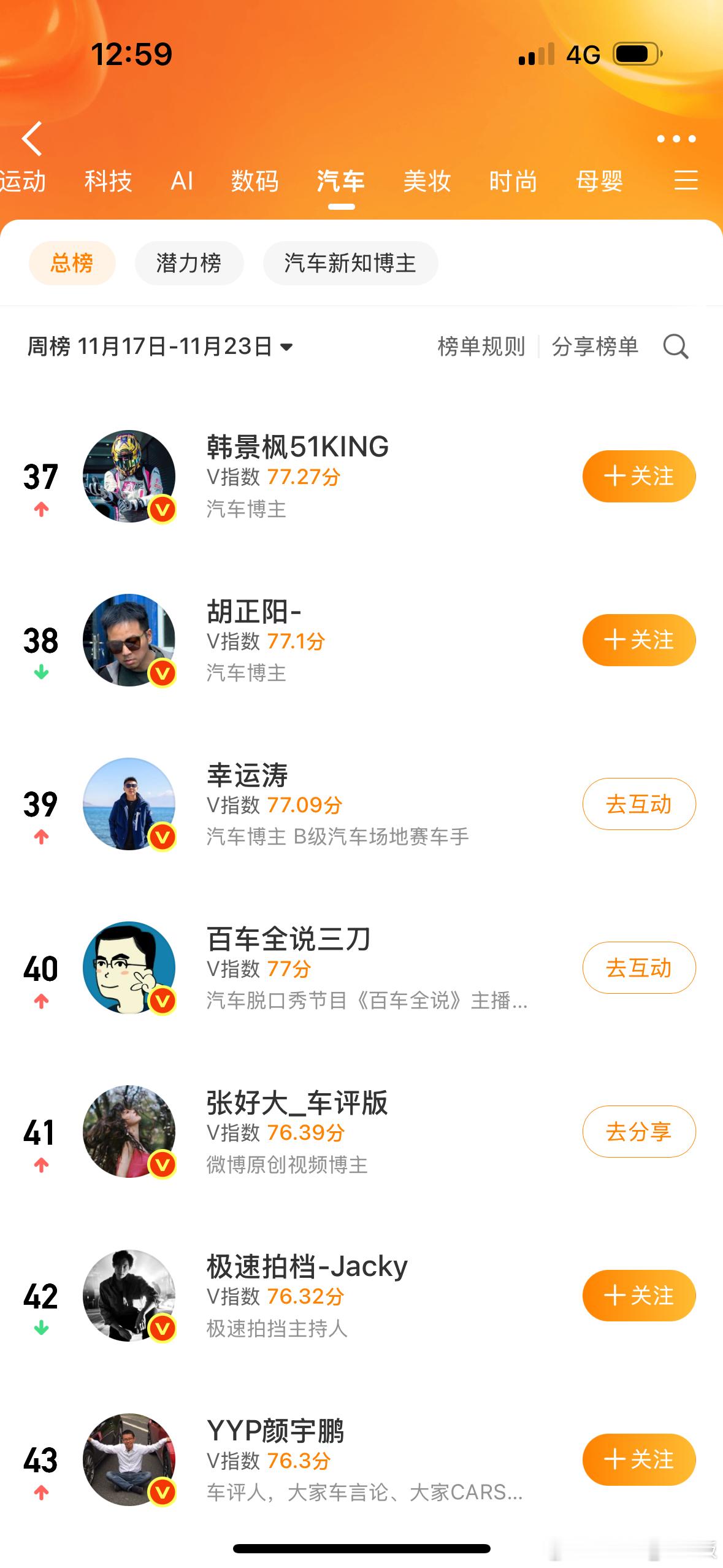Screen dimensions: 723x1568
Task: Switch to the 潜力榜 filter
Action: pos(189,263)
